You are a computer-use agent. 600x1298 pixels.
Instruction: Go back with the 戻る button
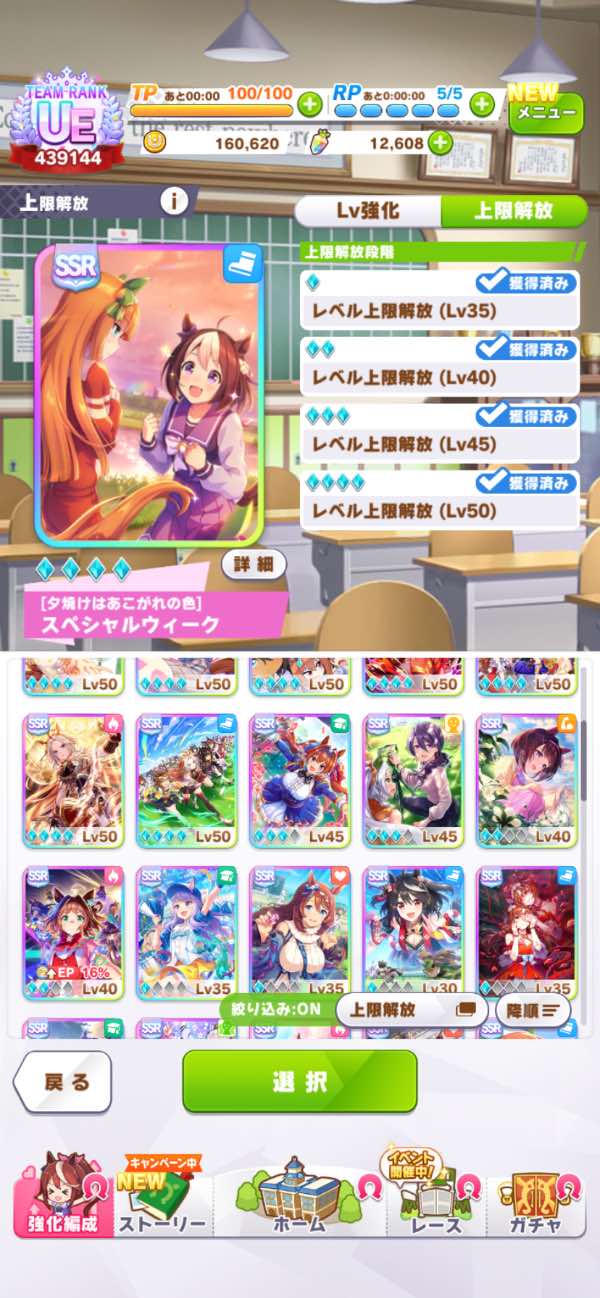coord(62,1082)
